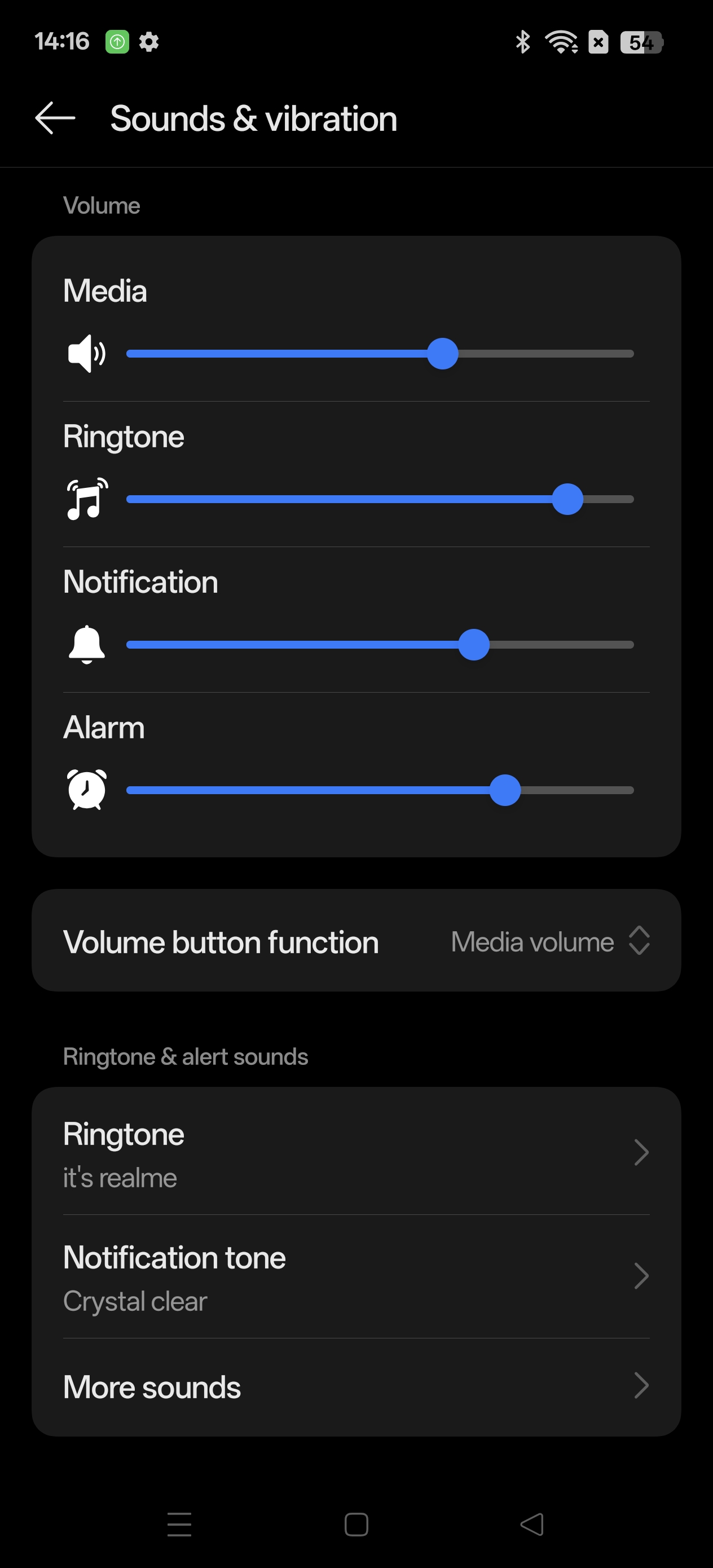Open More sounds
713x1568 pixels.
click(x=356, y=1386)
